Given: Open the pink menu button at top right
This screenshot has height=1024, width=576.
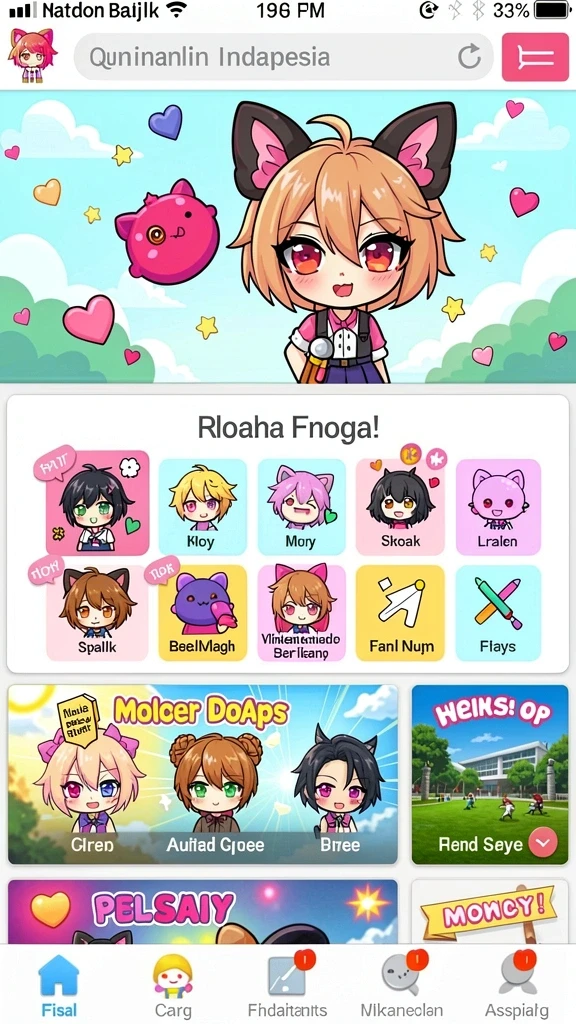Looking at the screenshot, I should point(535,57).
